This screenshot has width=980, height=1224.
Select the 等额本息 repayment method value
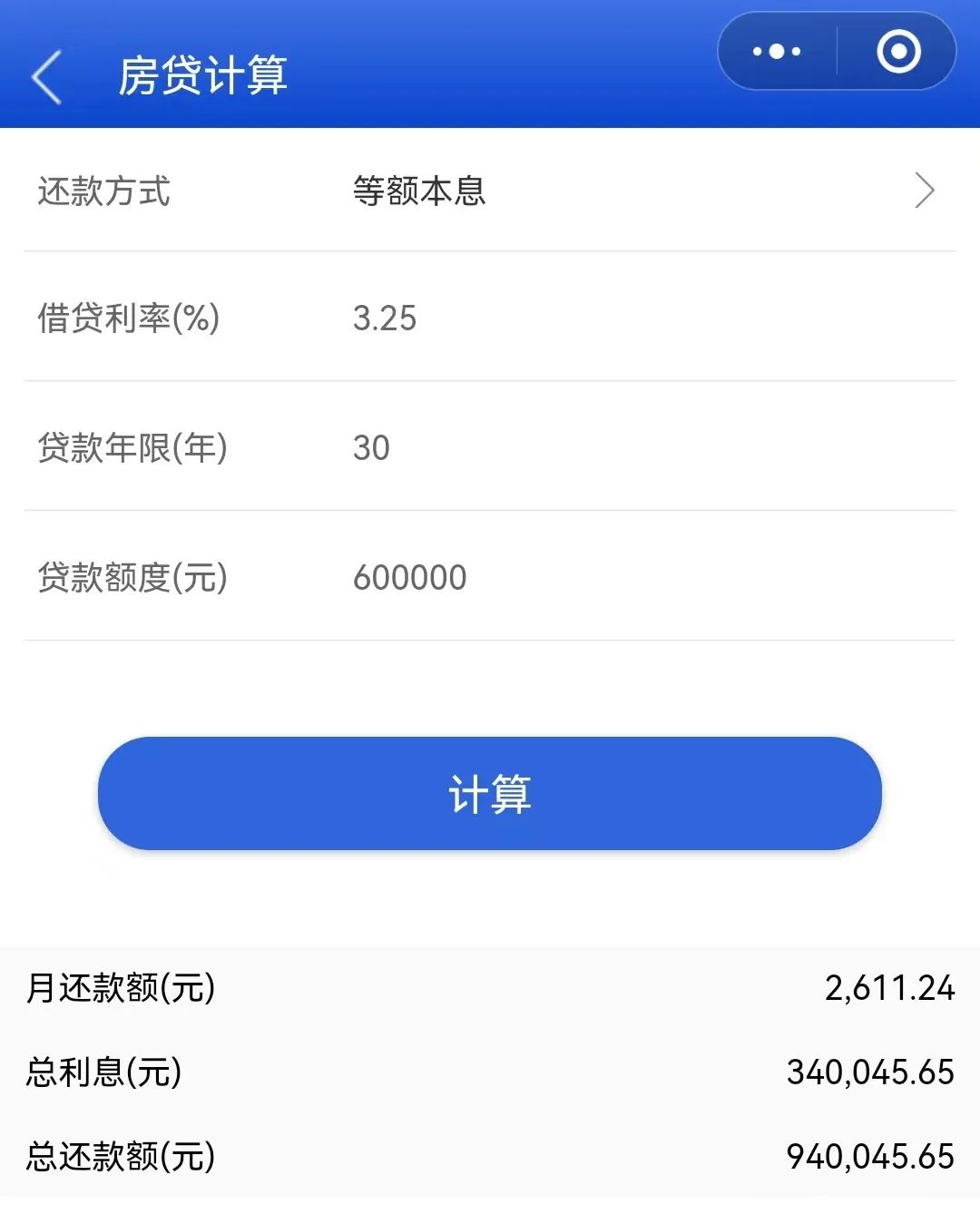(419, 191)
